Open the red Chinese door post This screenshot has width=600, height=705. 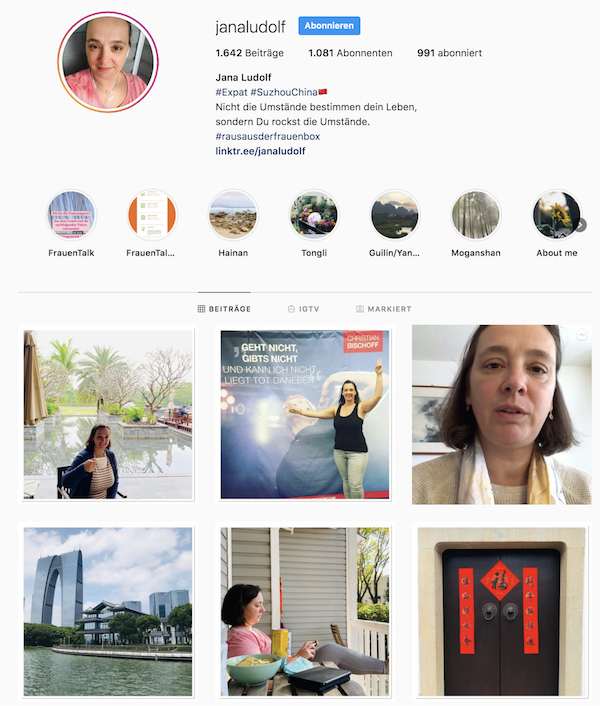[x=501, y=611]
